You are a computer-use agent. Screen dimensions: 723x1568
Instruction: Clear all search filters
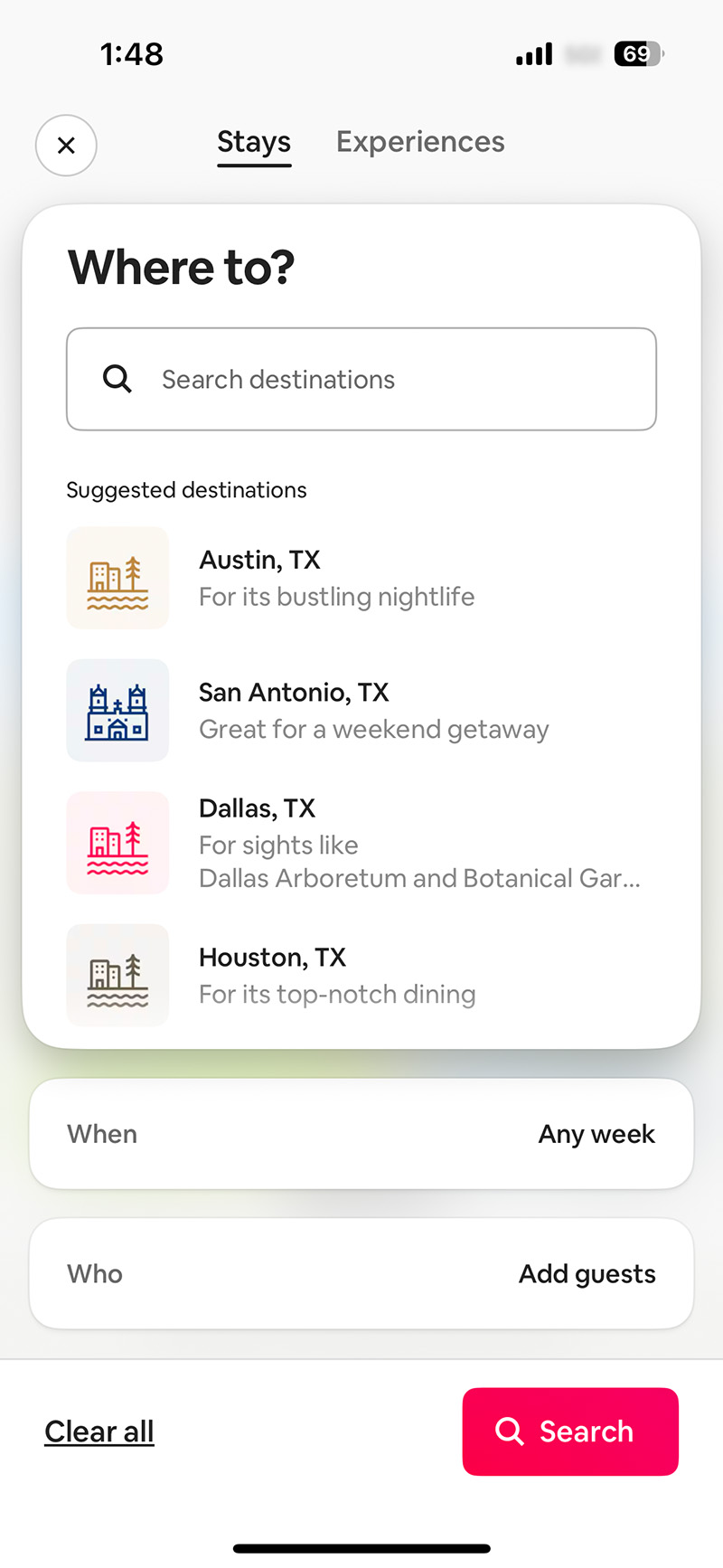click(x=99, y=1431)
